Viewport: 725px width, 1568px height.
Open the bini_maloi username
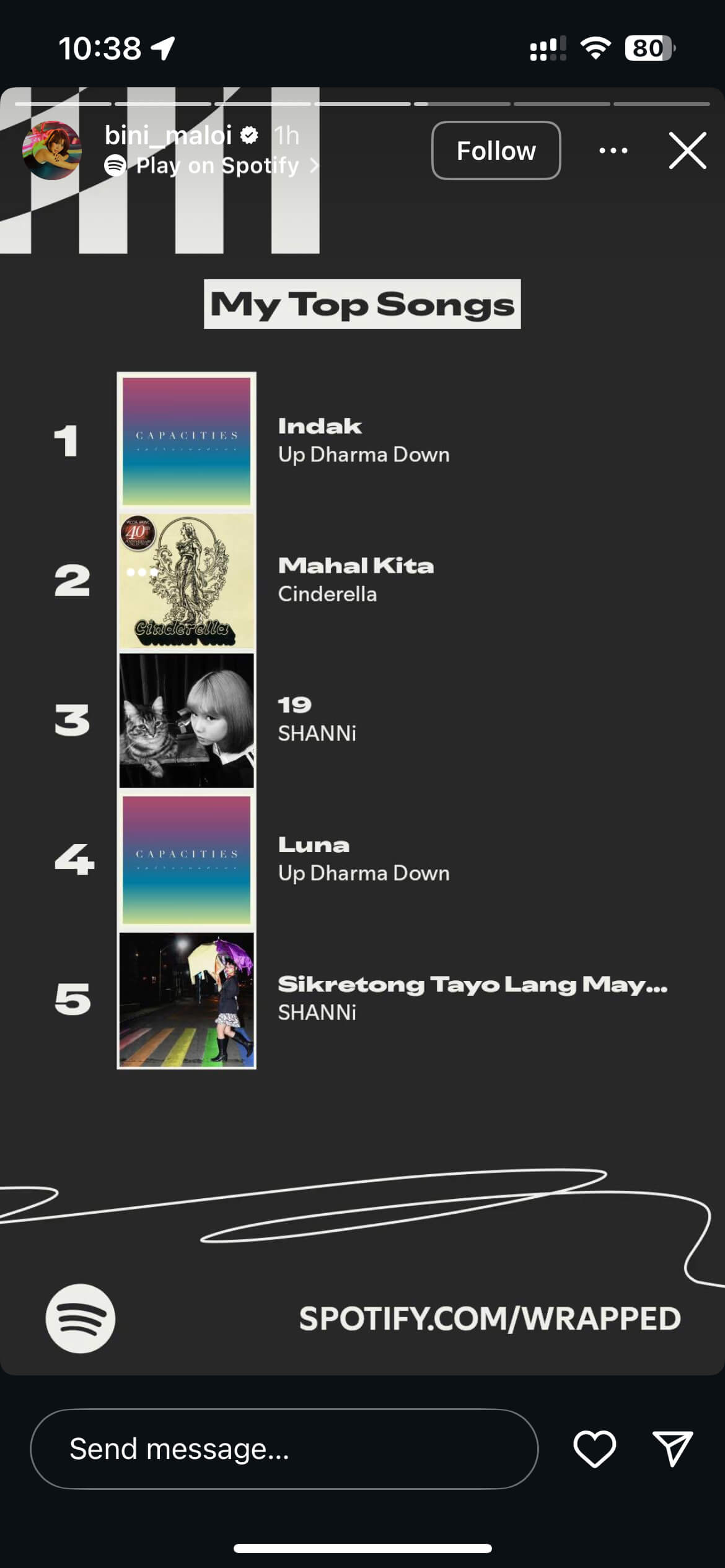point(169,135)
